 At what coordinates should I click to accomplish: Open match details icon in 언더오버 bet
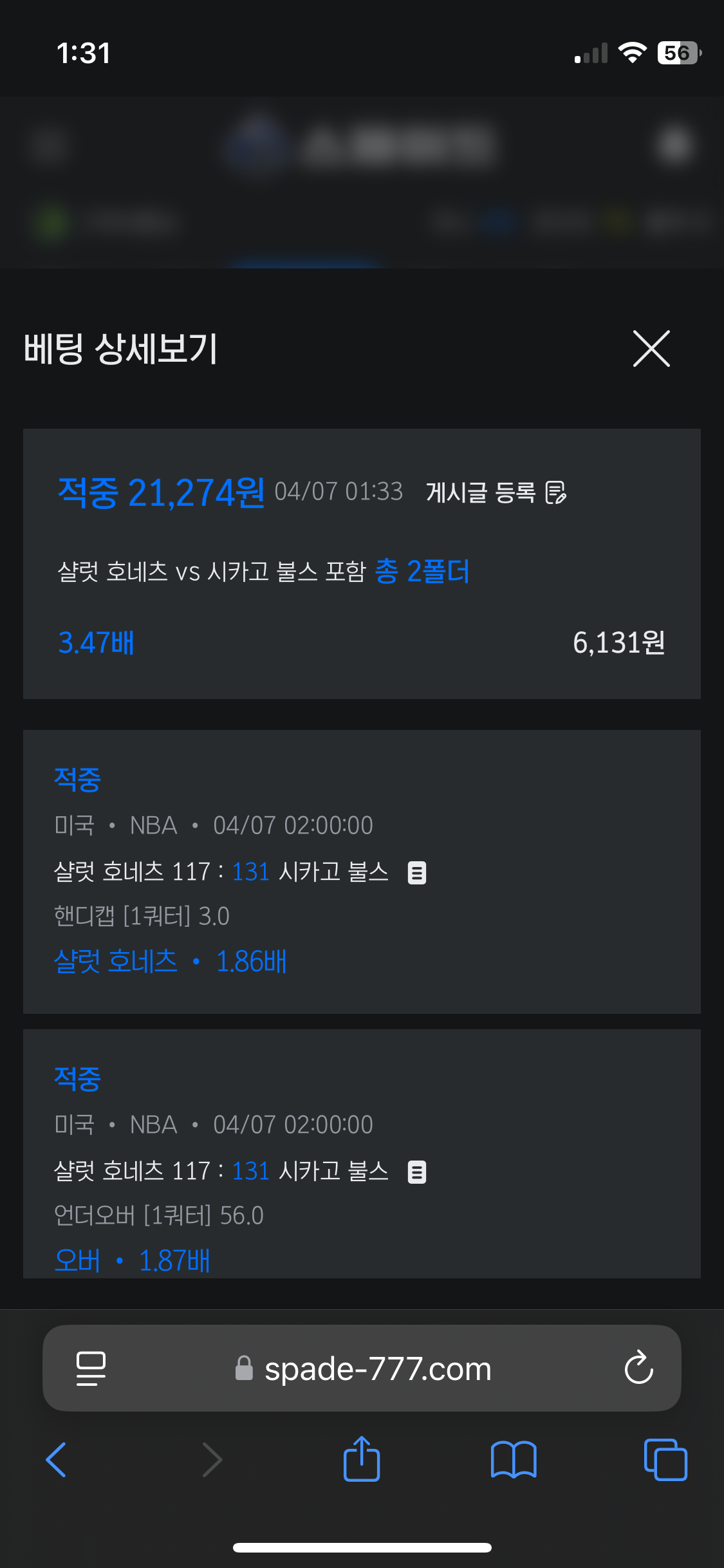coord(417,1171)
